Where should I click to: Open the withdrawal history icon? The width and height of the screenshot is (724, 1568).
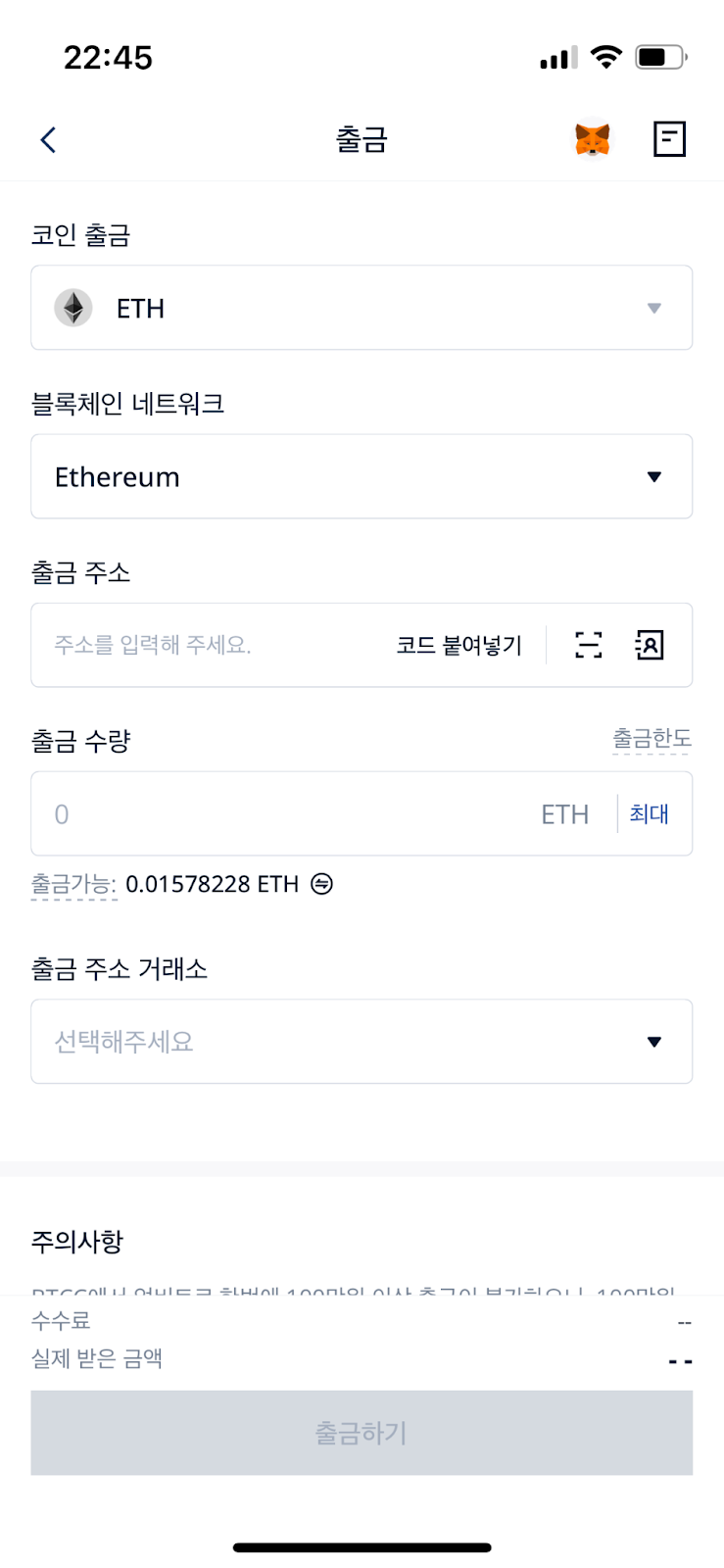pyautogui.click(x=669, y=139)
